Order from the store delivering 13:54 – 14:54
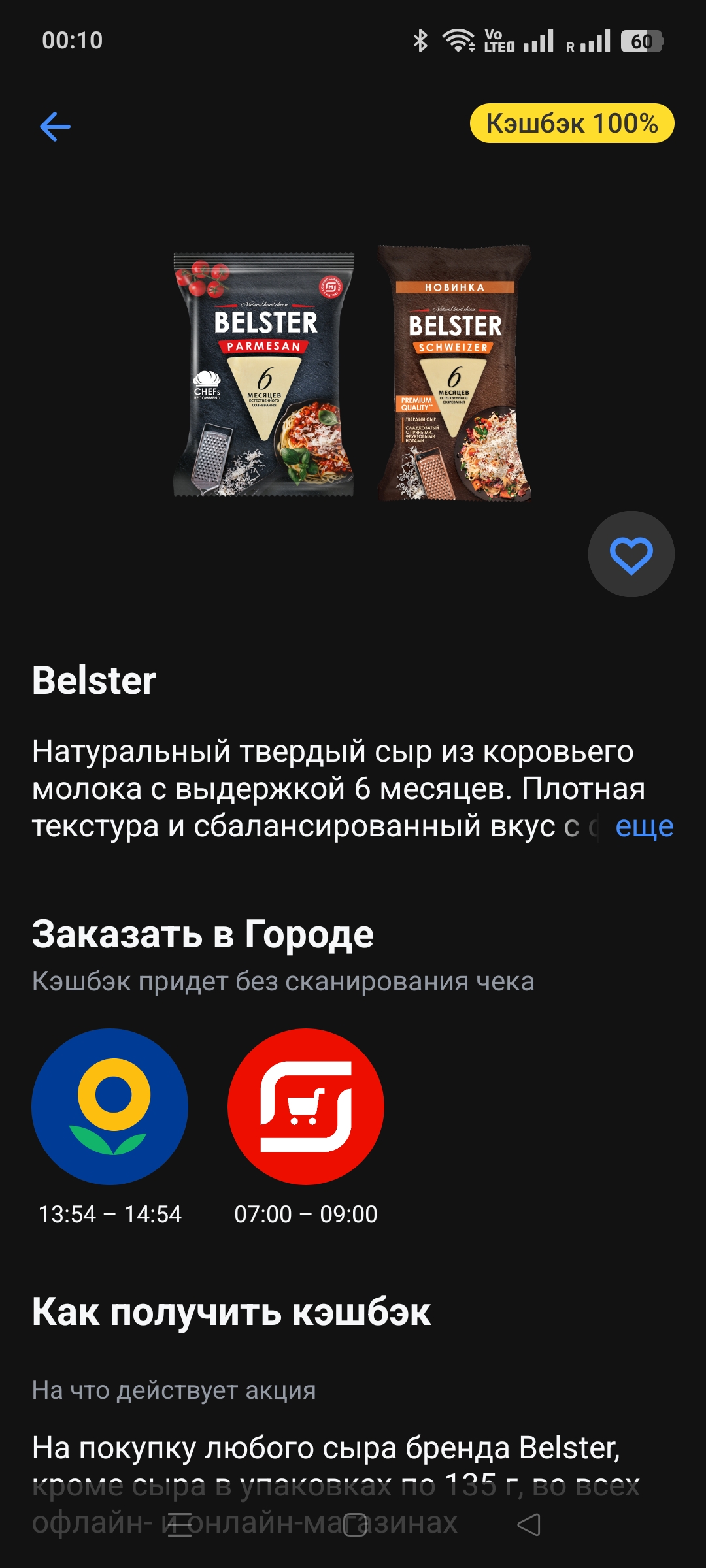This screenshot has height=1568, width=706. pos(110,1107)
